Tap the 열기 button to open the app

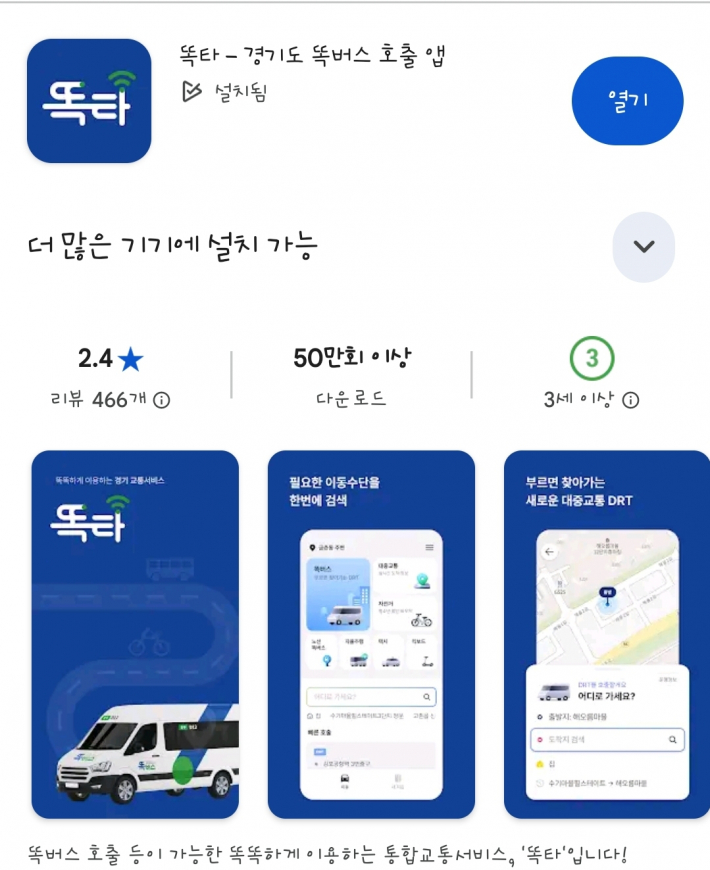coord(627,101)
